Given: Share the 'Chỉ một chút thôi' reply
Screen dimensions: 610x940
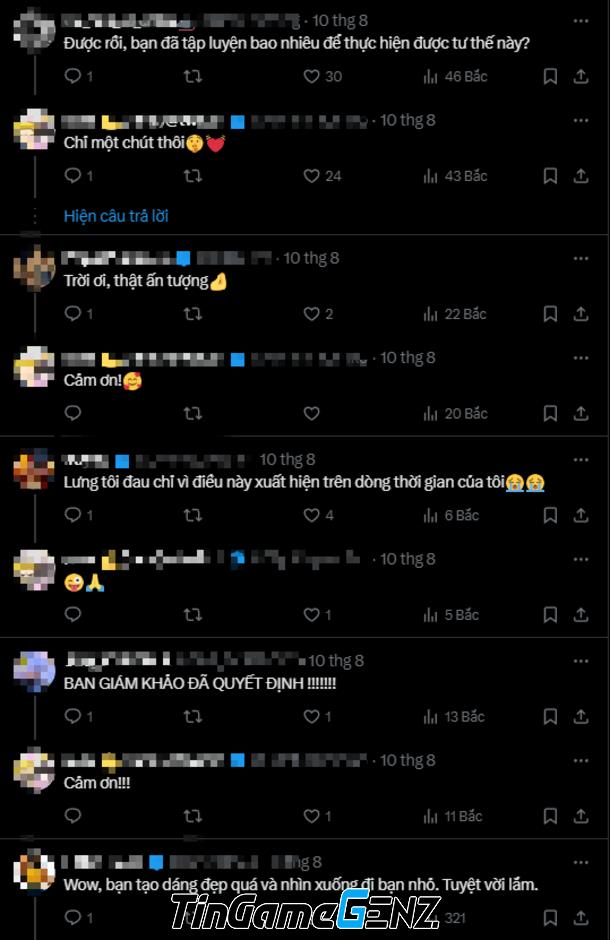Looking at the screenshot, I should 581,175.
